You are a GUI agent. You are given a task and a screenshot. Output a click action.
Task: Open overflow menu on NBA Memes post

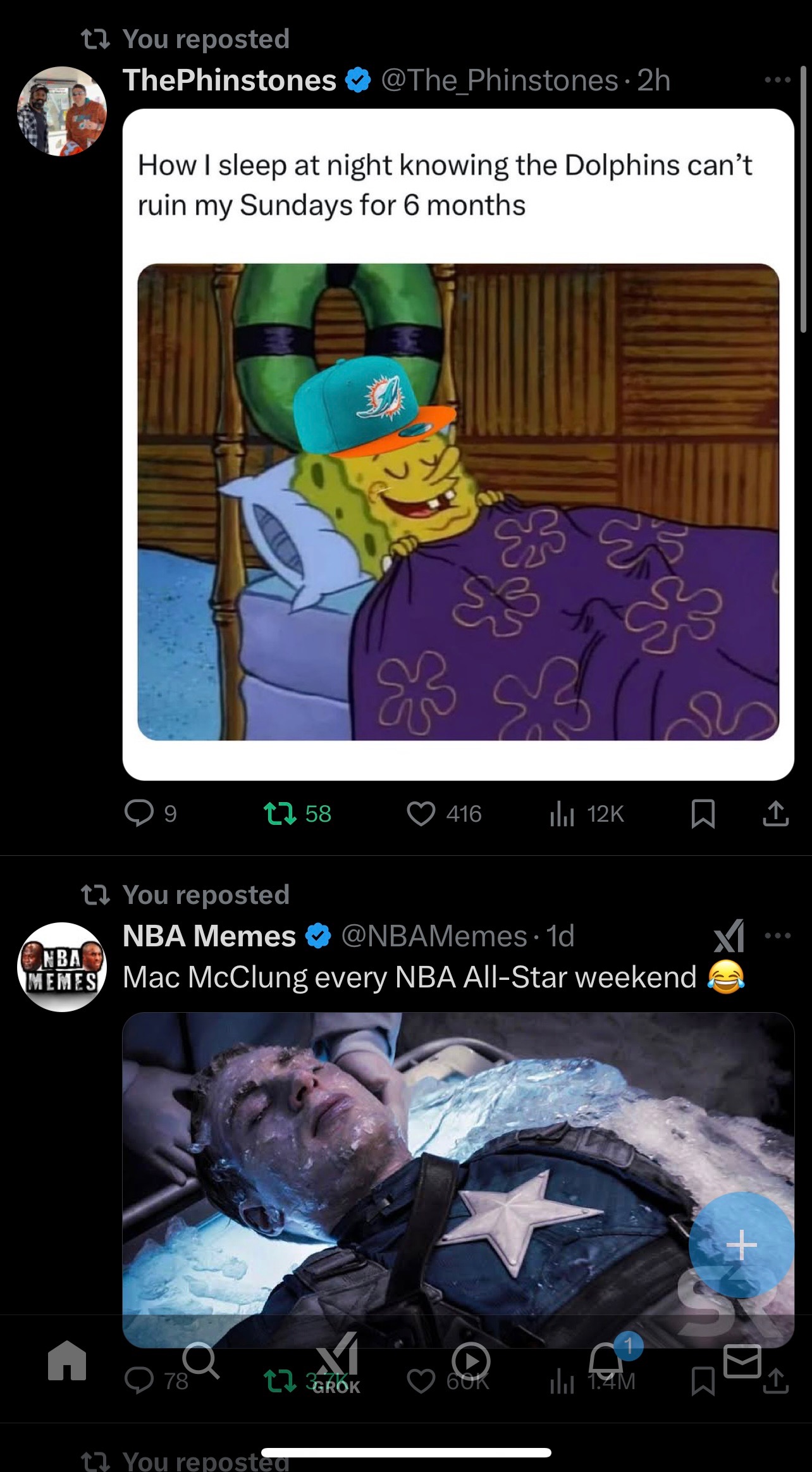pyautogui.click(x=777, y=936)
